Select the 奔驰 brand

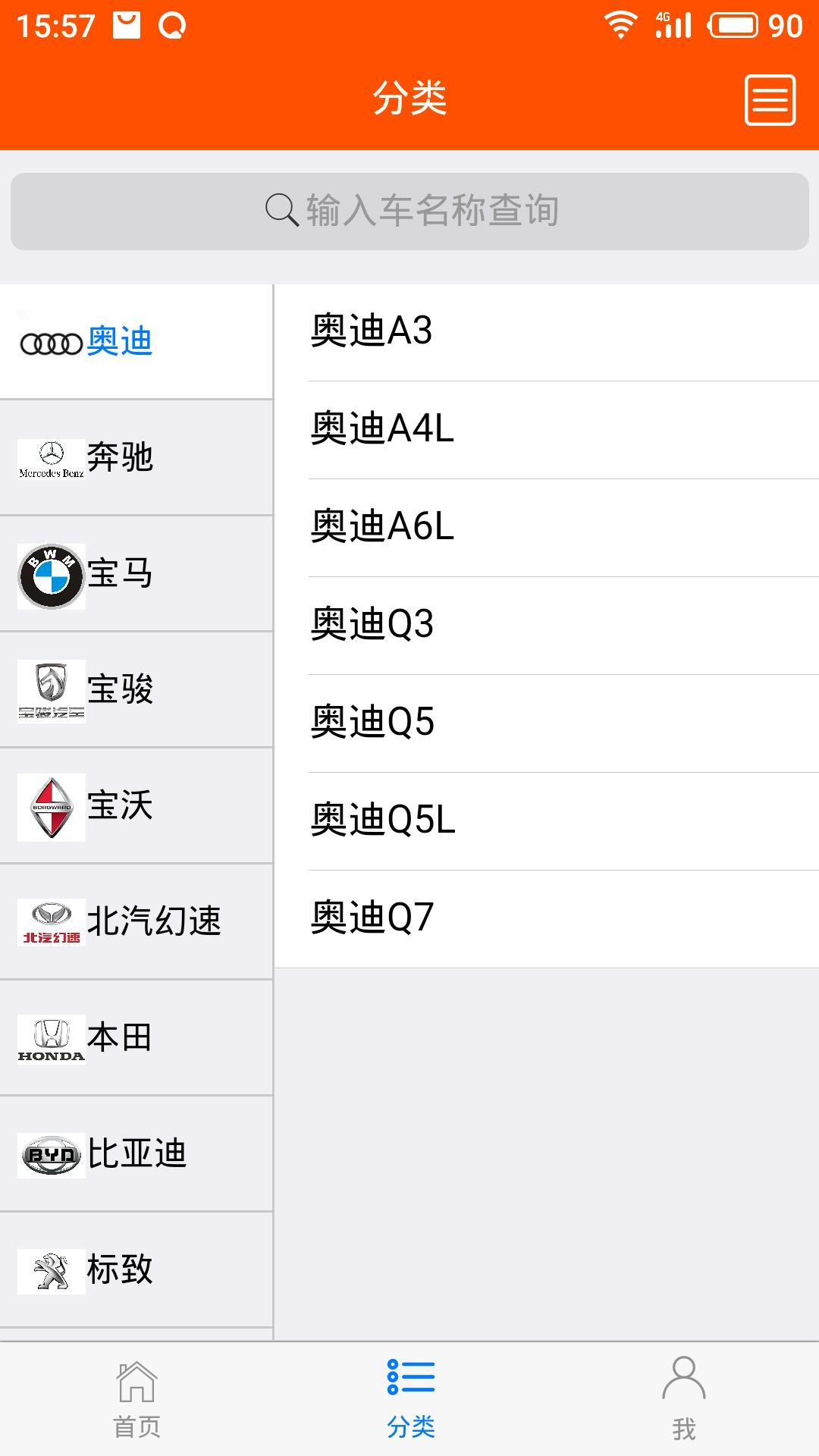pyautogui.click(x=136, y=457)
